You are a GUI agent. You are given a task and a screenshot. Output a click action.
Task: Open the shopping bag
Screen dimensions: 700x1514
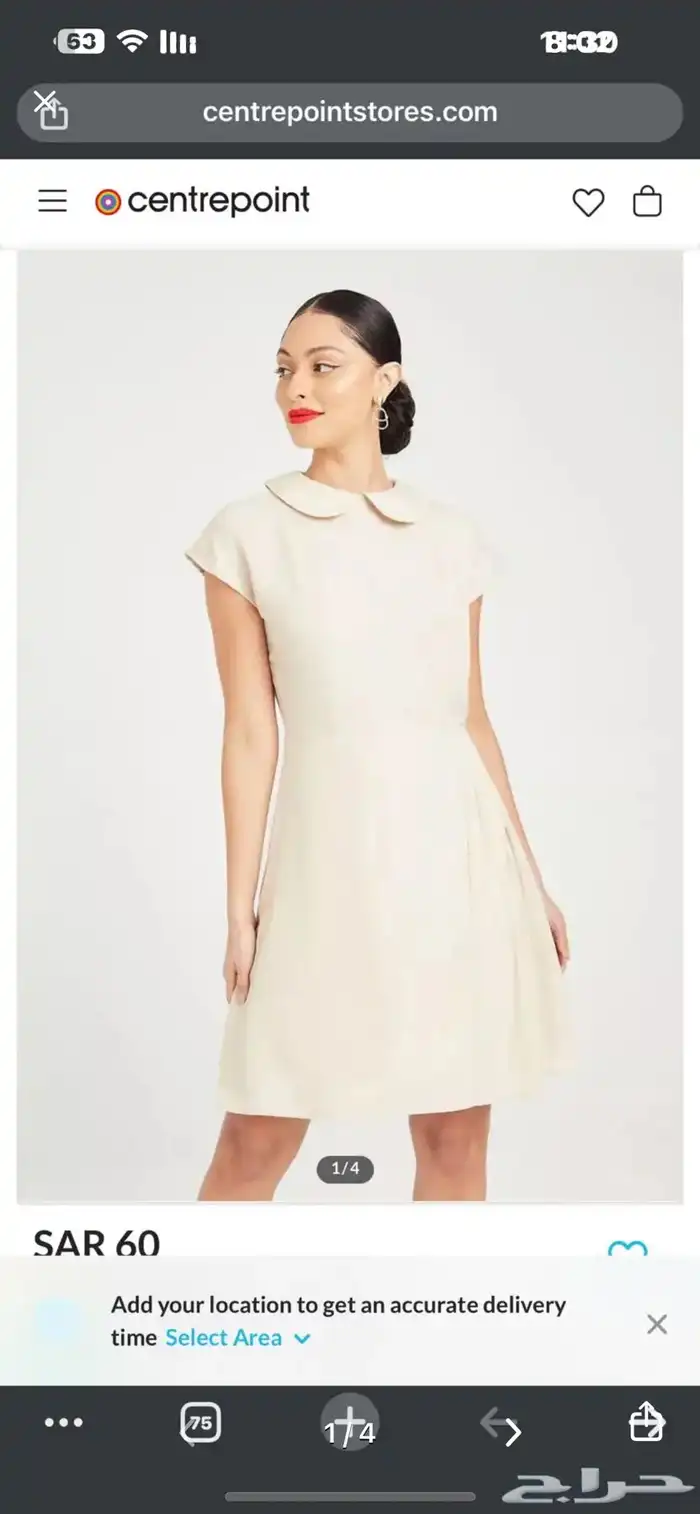point(647,201)
